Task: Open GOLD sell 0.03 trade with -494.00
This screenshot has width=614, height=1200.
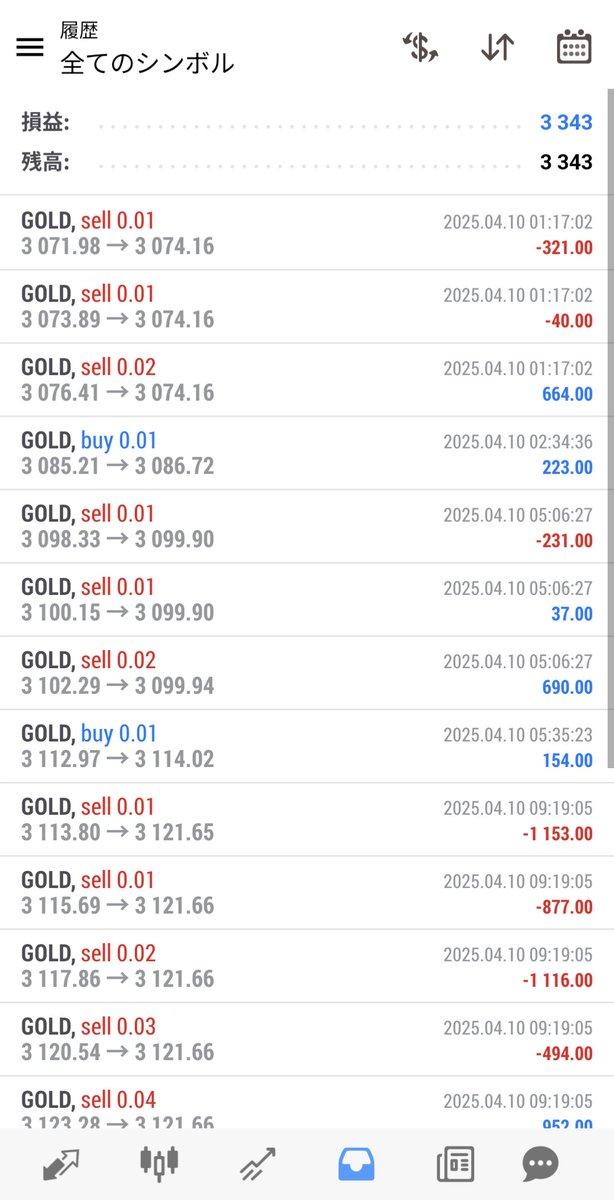Action: pos(307,1039)
